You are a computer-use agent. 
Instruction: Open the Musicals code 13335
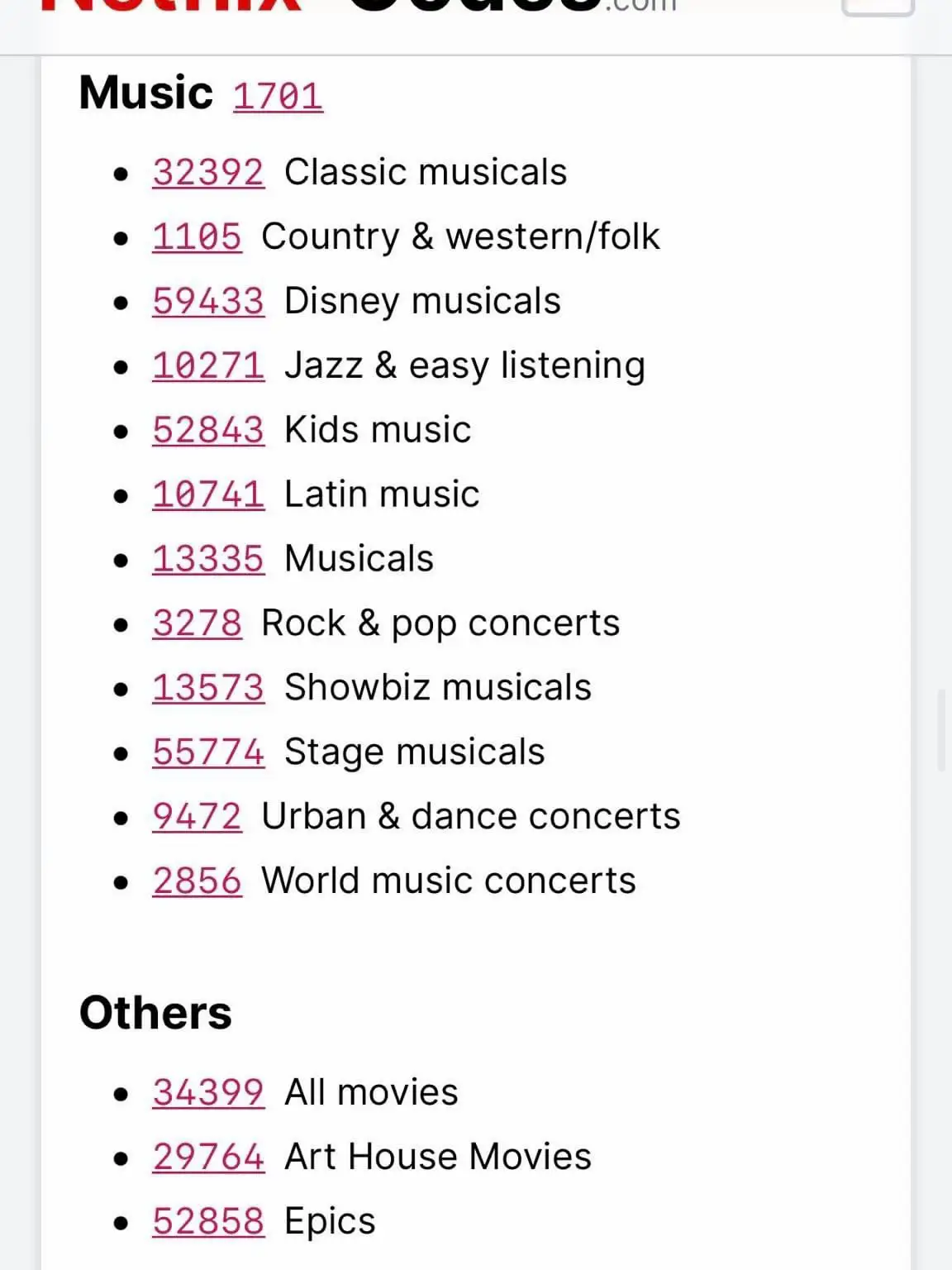[x=207, y=558]
